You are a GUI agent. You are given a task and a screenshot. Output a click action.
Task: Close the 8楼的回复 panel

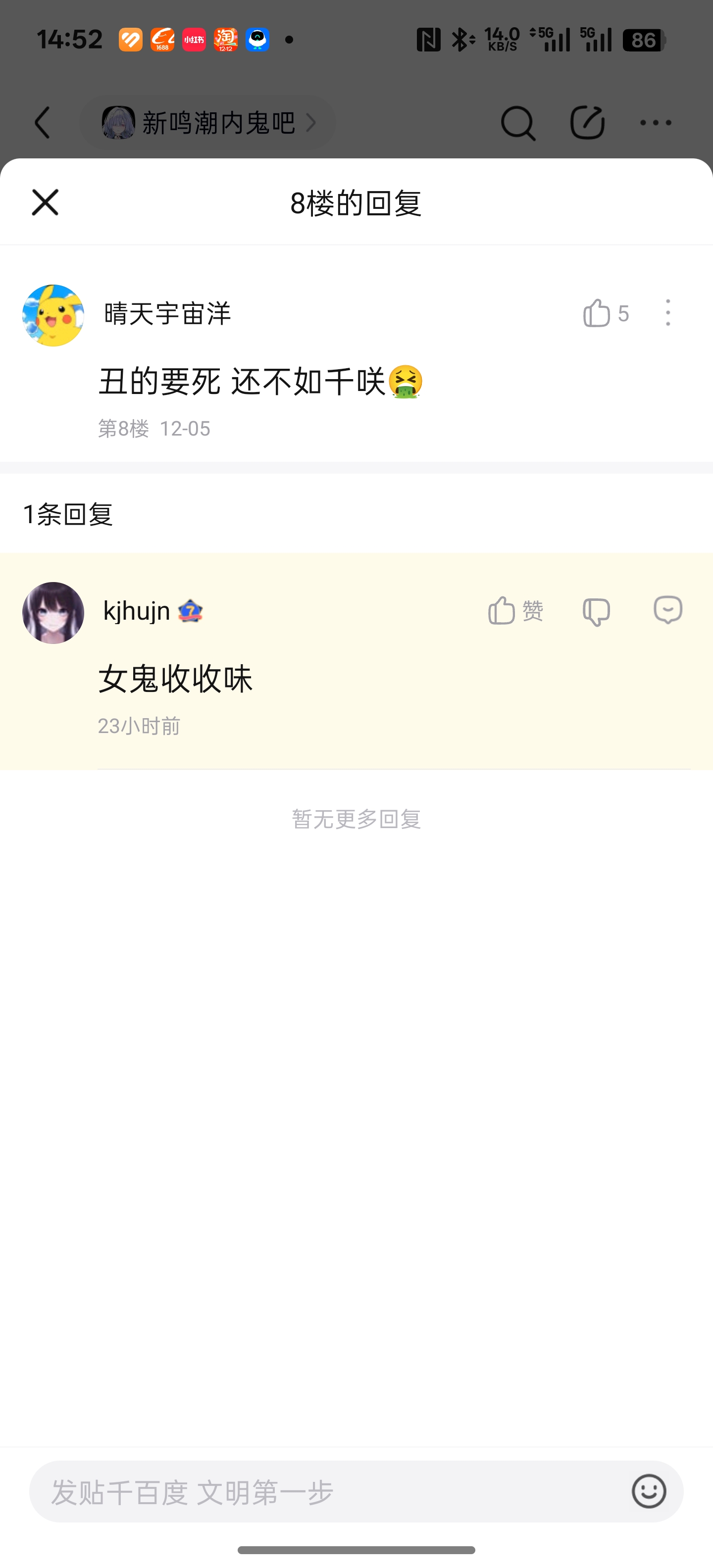click(x=45, y=202)
